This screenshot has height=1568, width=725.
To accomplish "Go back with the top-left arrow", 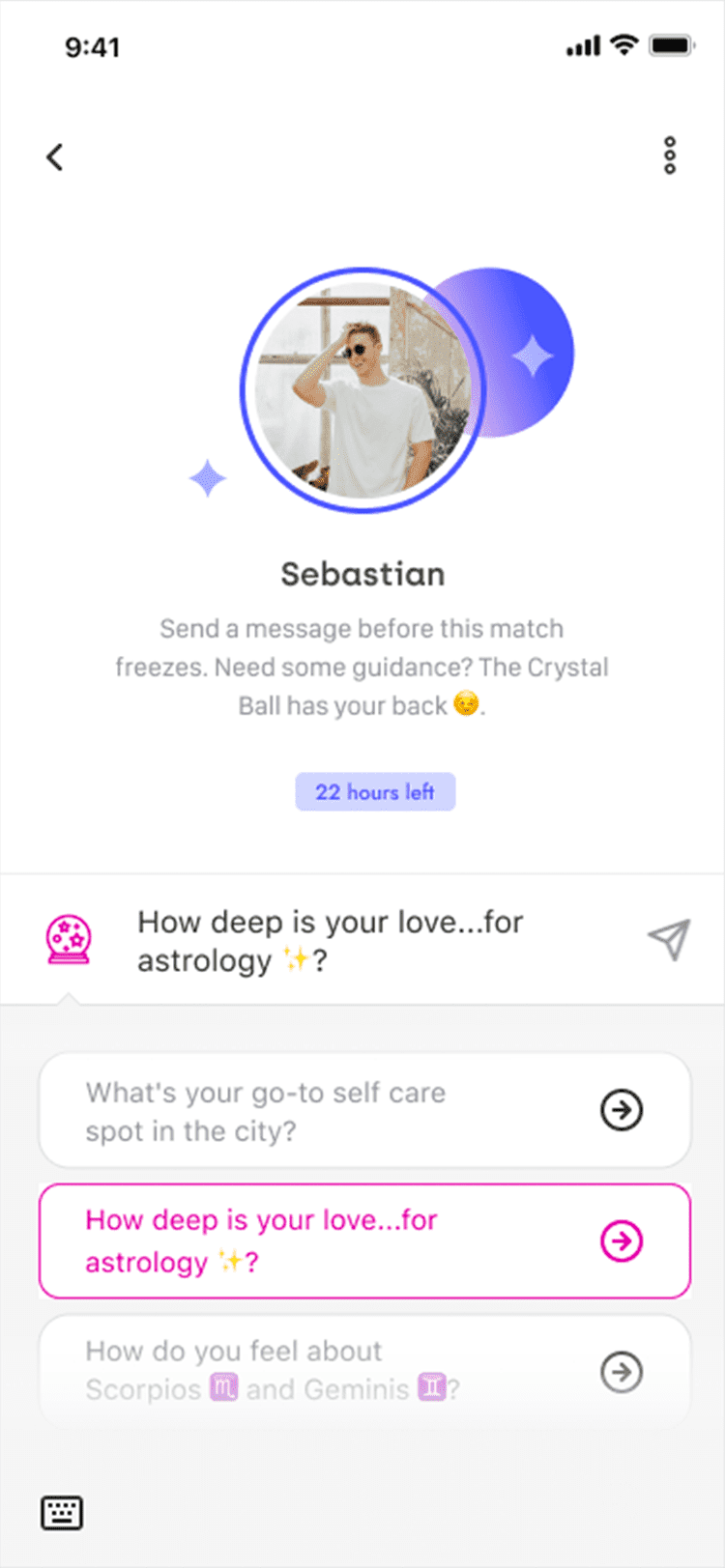I will 55,157.
